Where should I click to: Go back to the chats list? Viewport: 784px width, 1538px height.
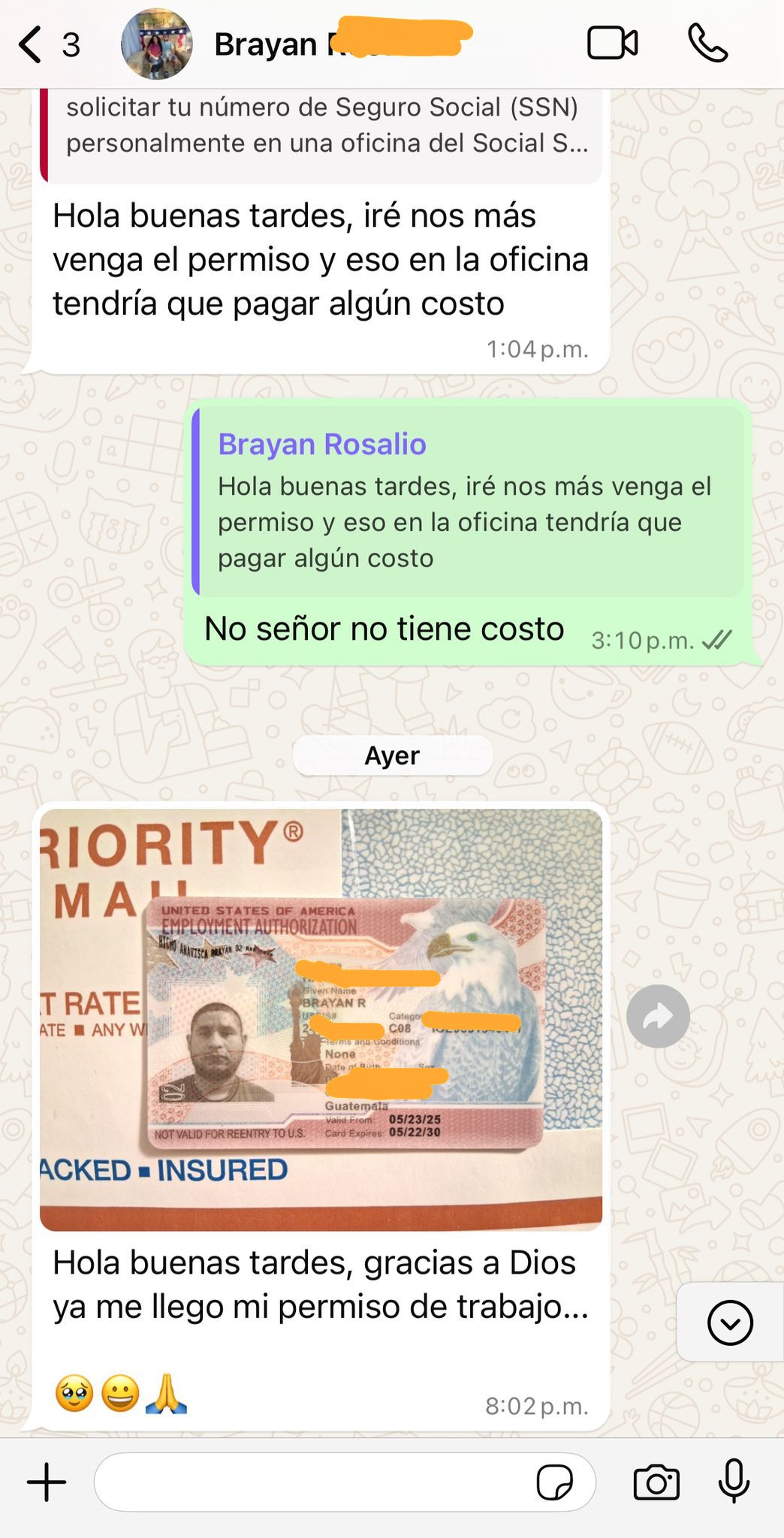click(32, 45)
